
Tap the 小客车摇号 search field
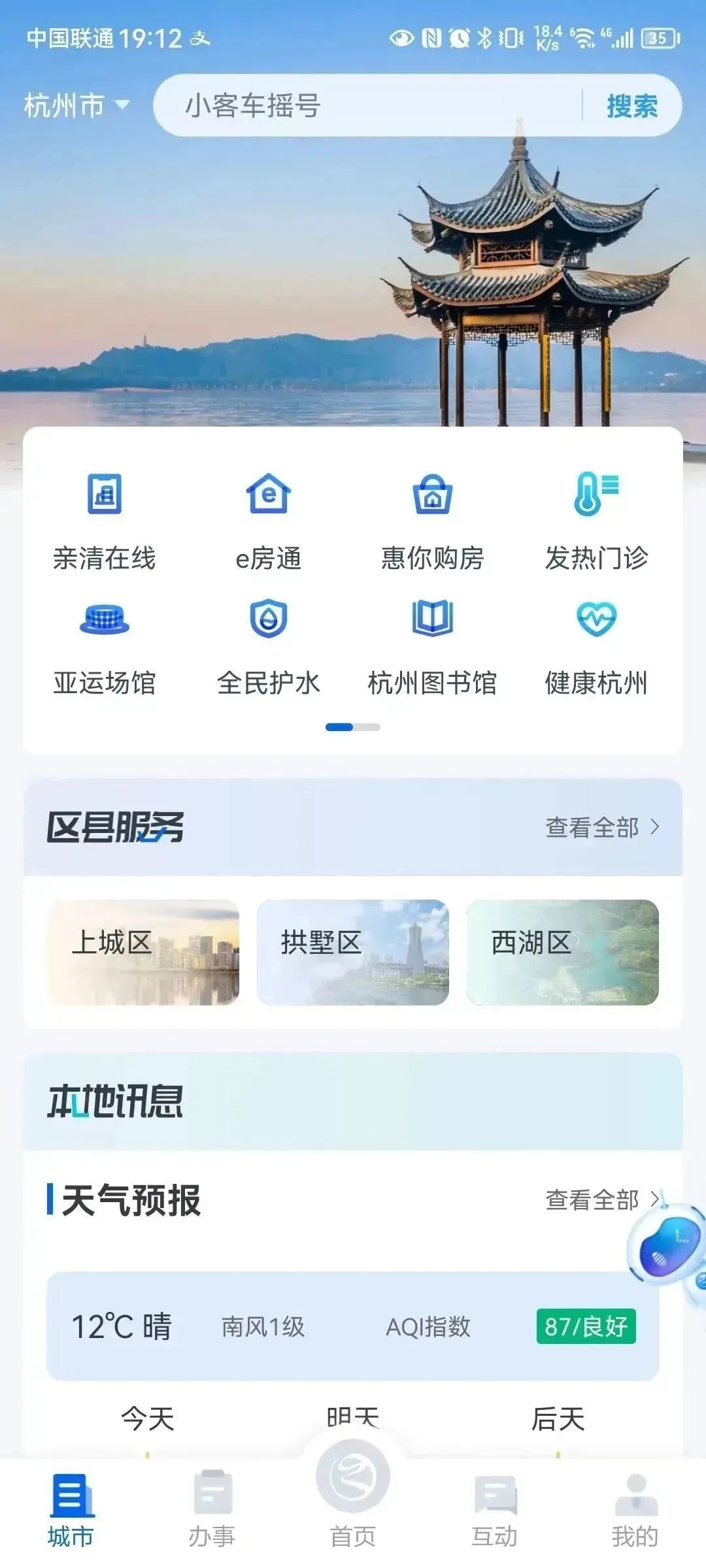(366, 105)
